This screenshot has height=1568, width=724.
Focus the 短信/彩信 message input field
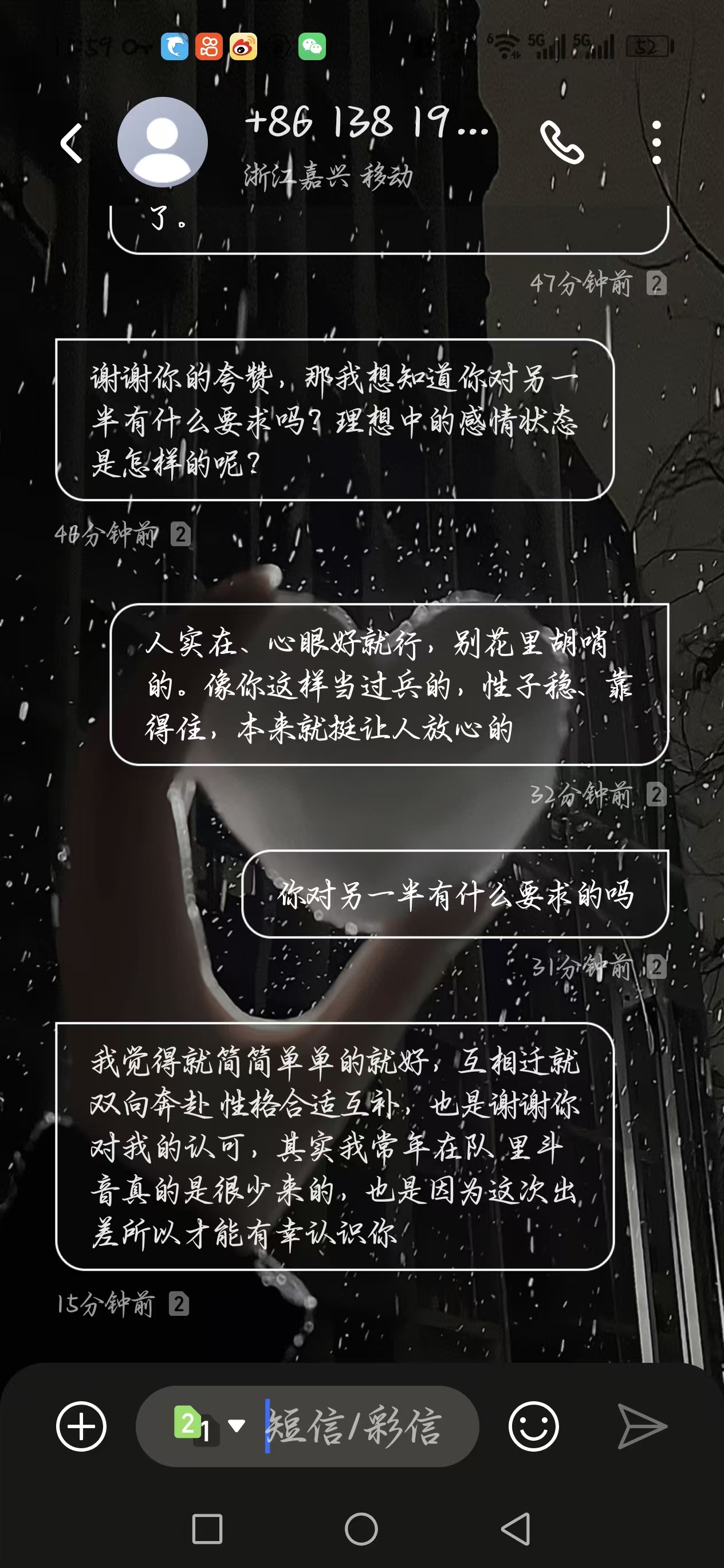pyautogui.click(x=365, y=1426)
